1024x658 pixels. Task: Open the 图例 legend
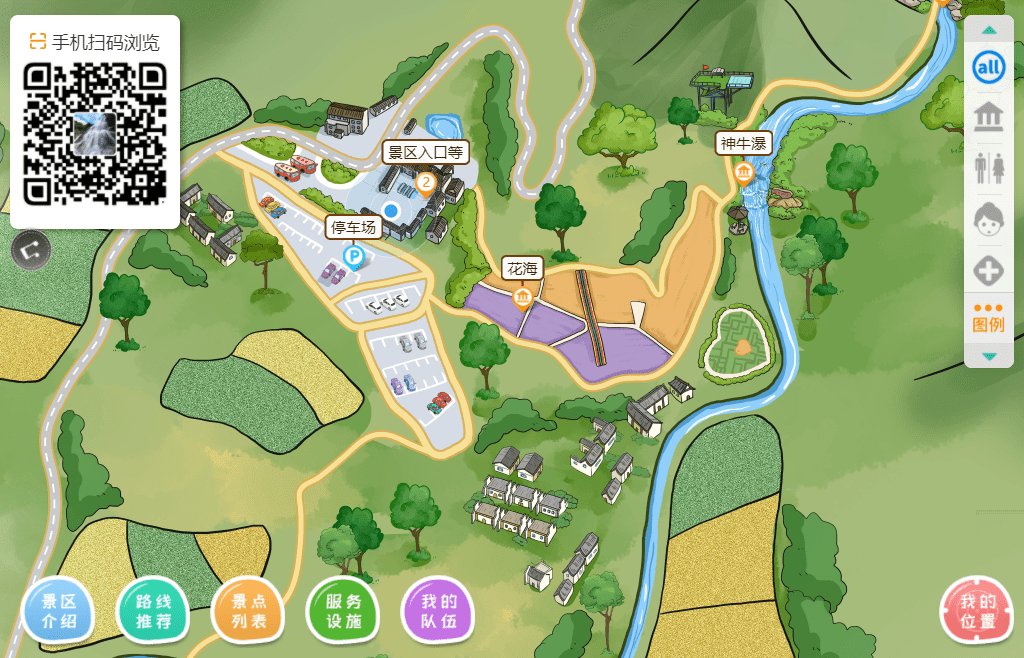tap(988, 317)
